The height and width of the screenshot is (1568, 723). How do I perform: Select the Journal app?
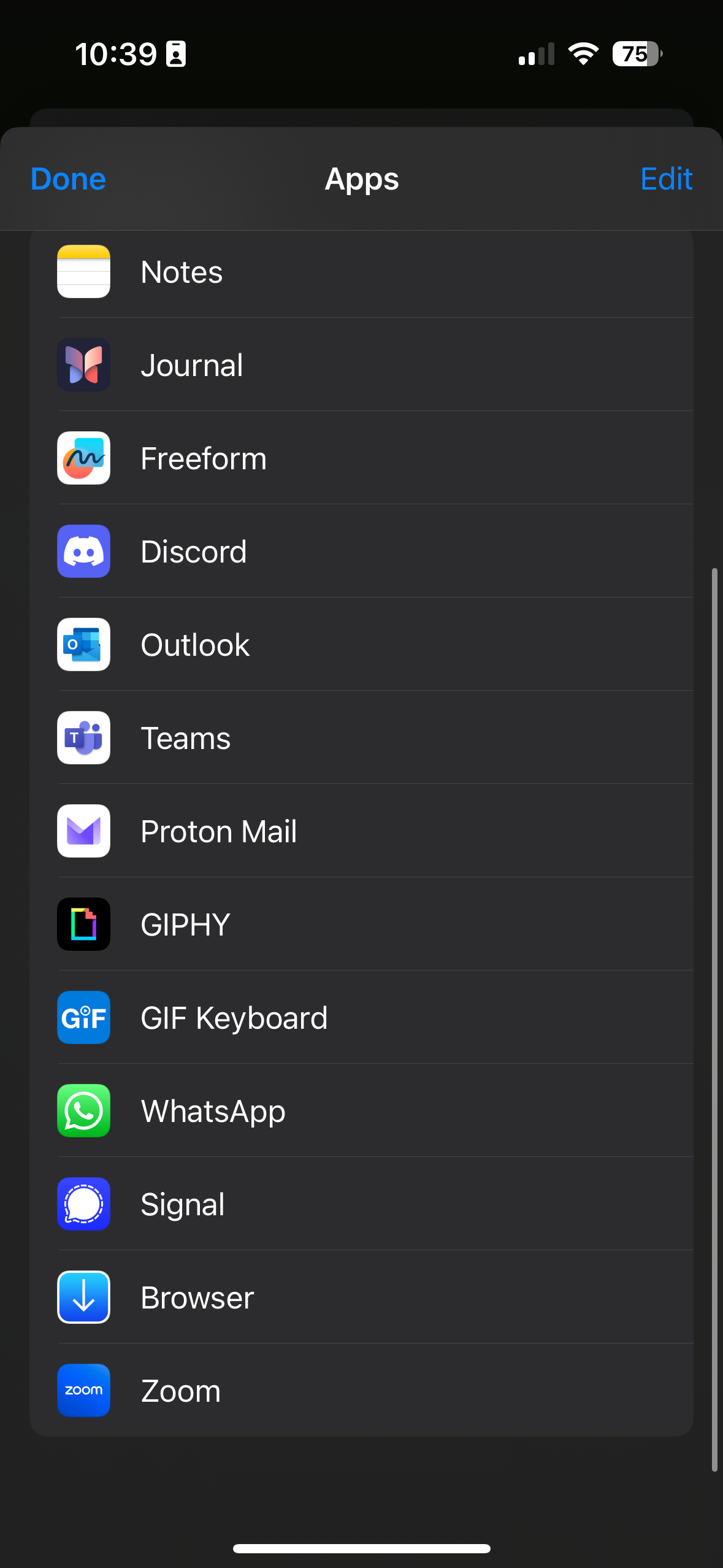tap(361, 365)
